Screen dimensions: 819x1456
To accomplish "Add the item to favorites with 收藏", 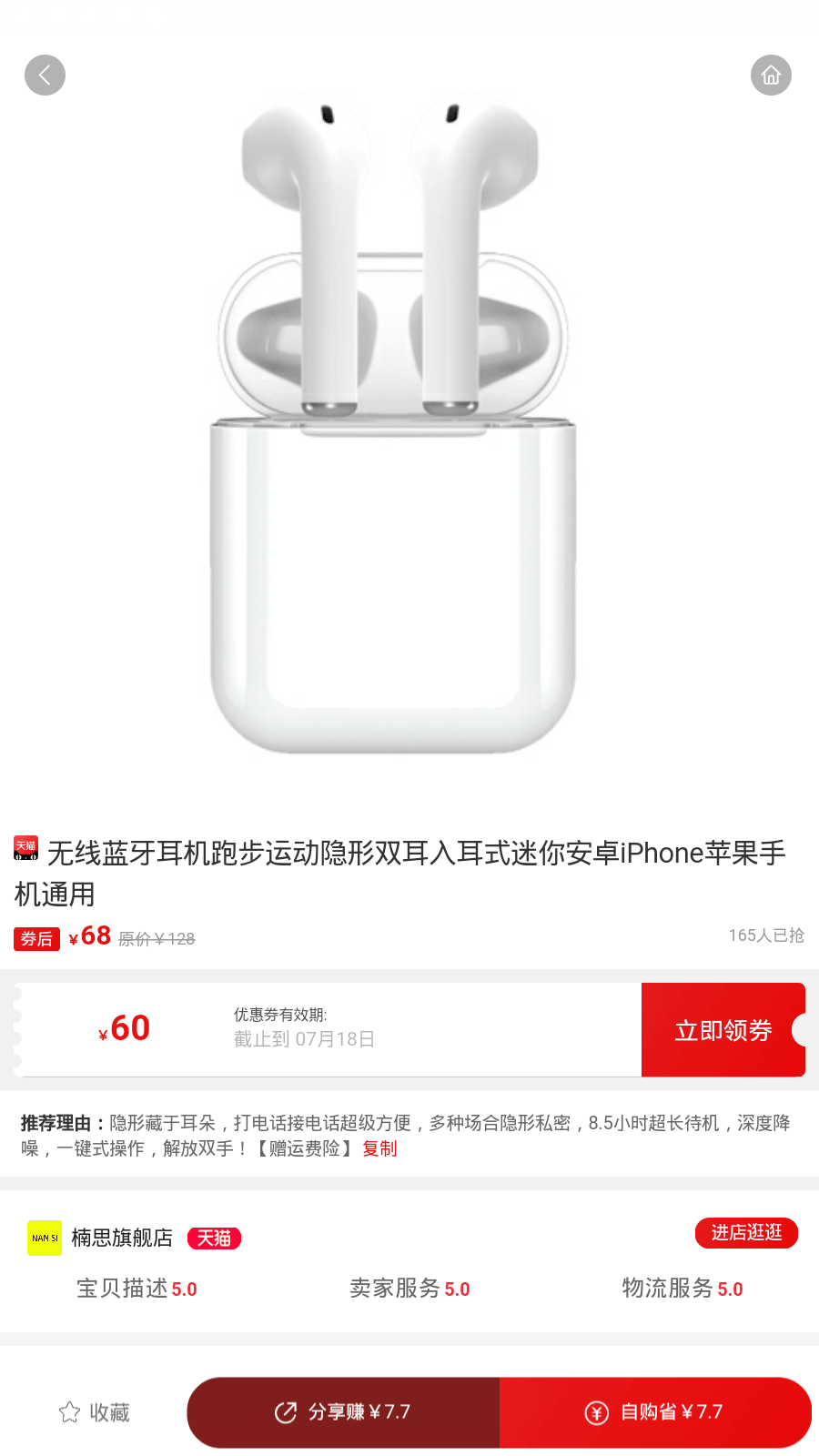I will [x=95, y=1412].
